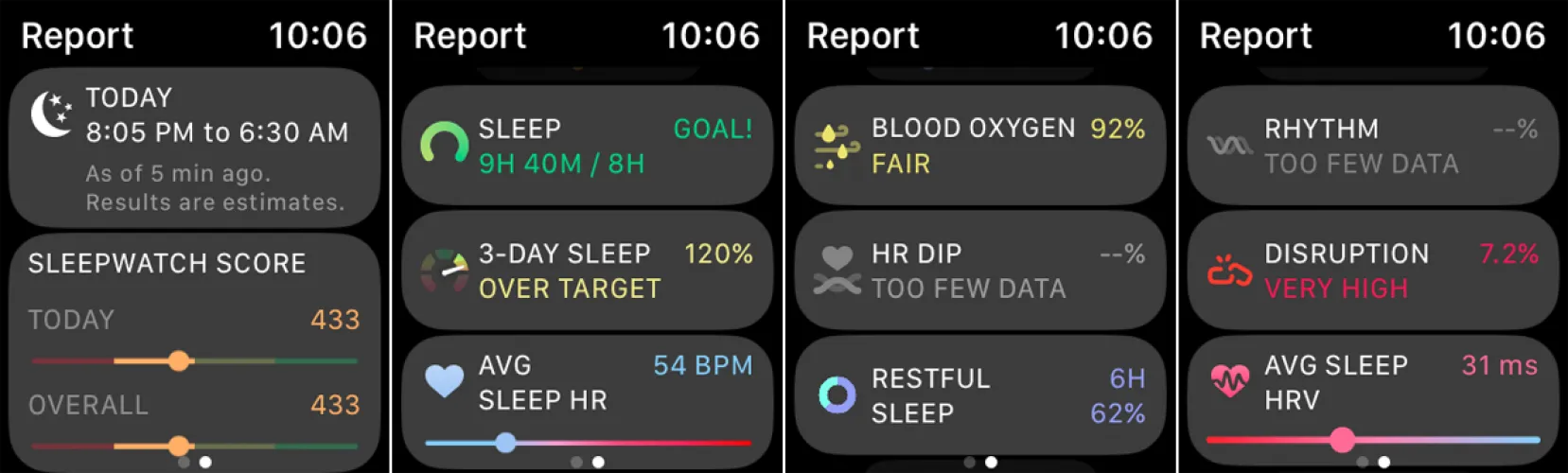Screen dimensions: 1568x473
Task: Open the Rhythm card
Action: (x=1372, y=146)
